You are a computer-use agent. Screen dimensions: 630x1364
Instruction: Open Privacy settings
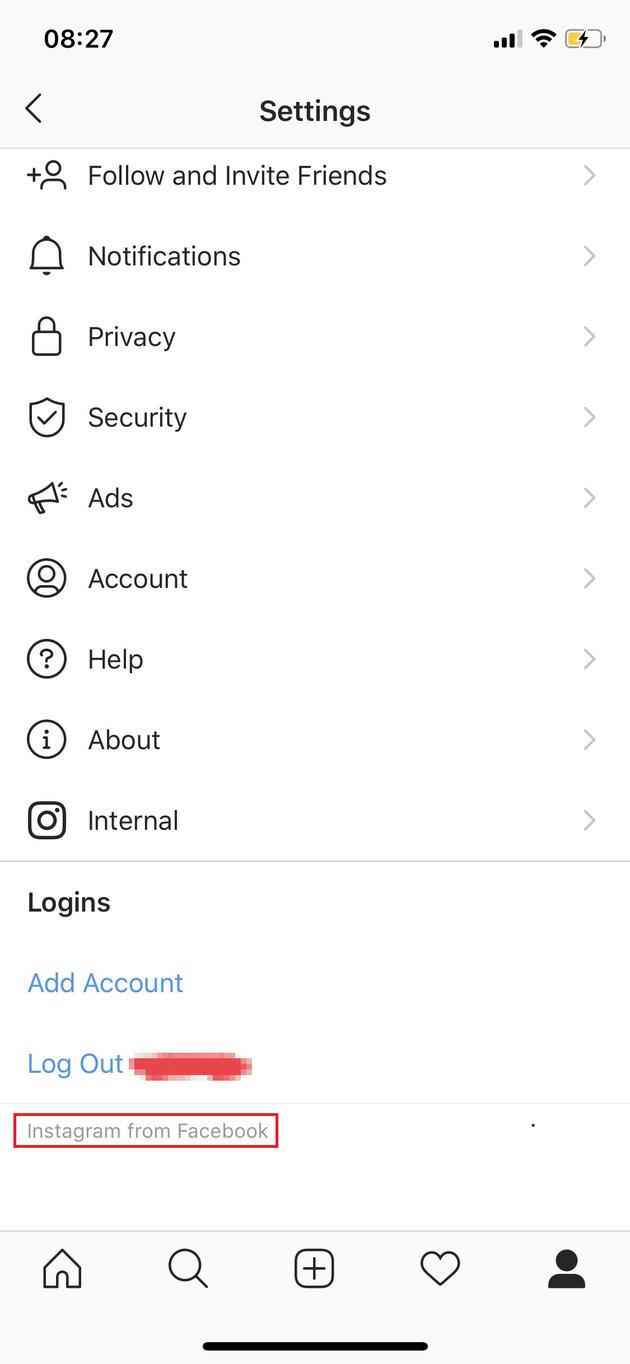131,337
